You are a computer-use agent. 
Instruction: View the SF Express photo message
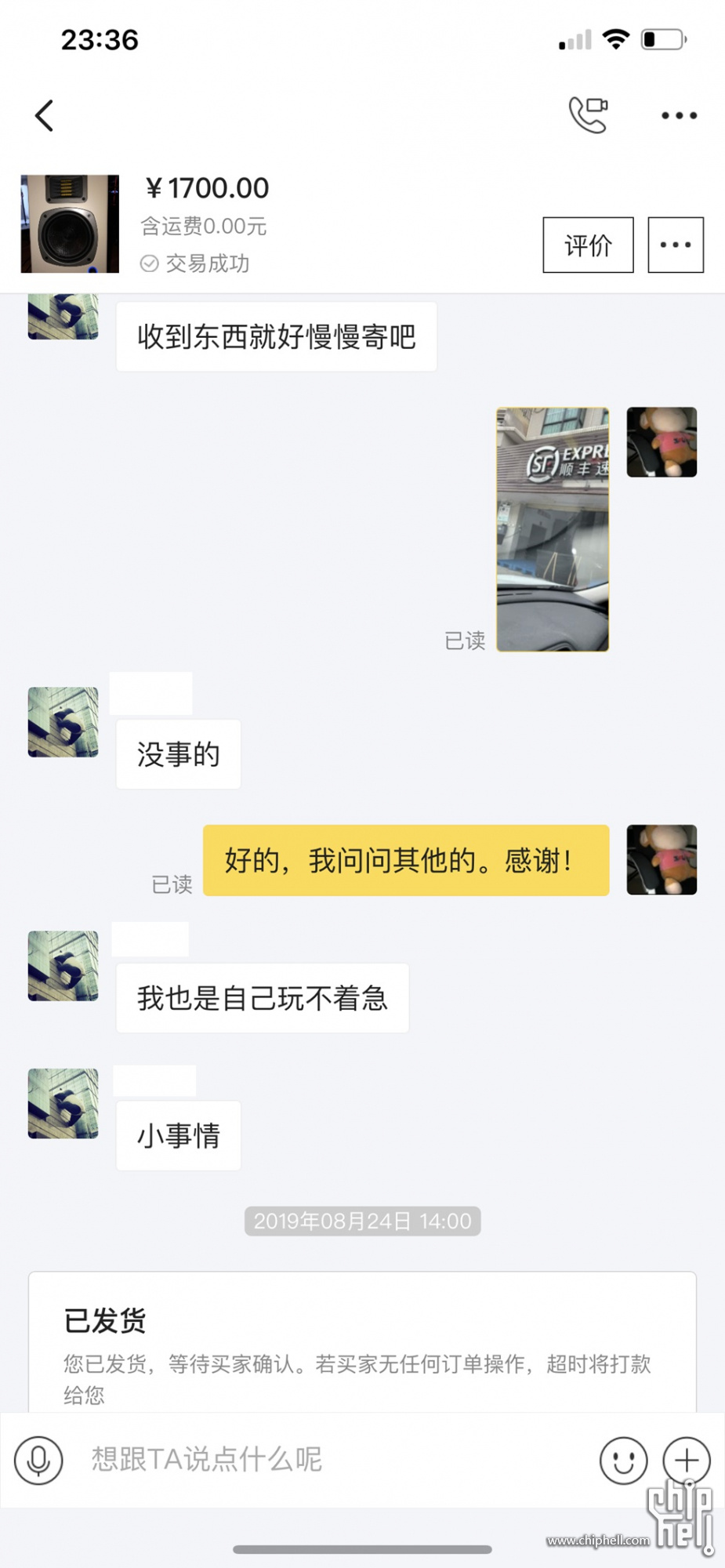tap(553, 529)
